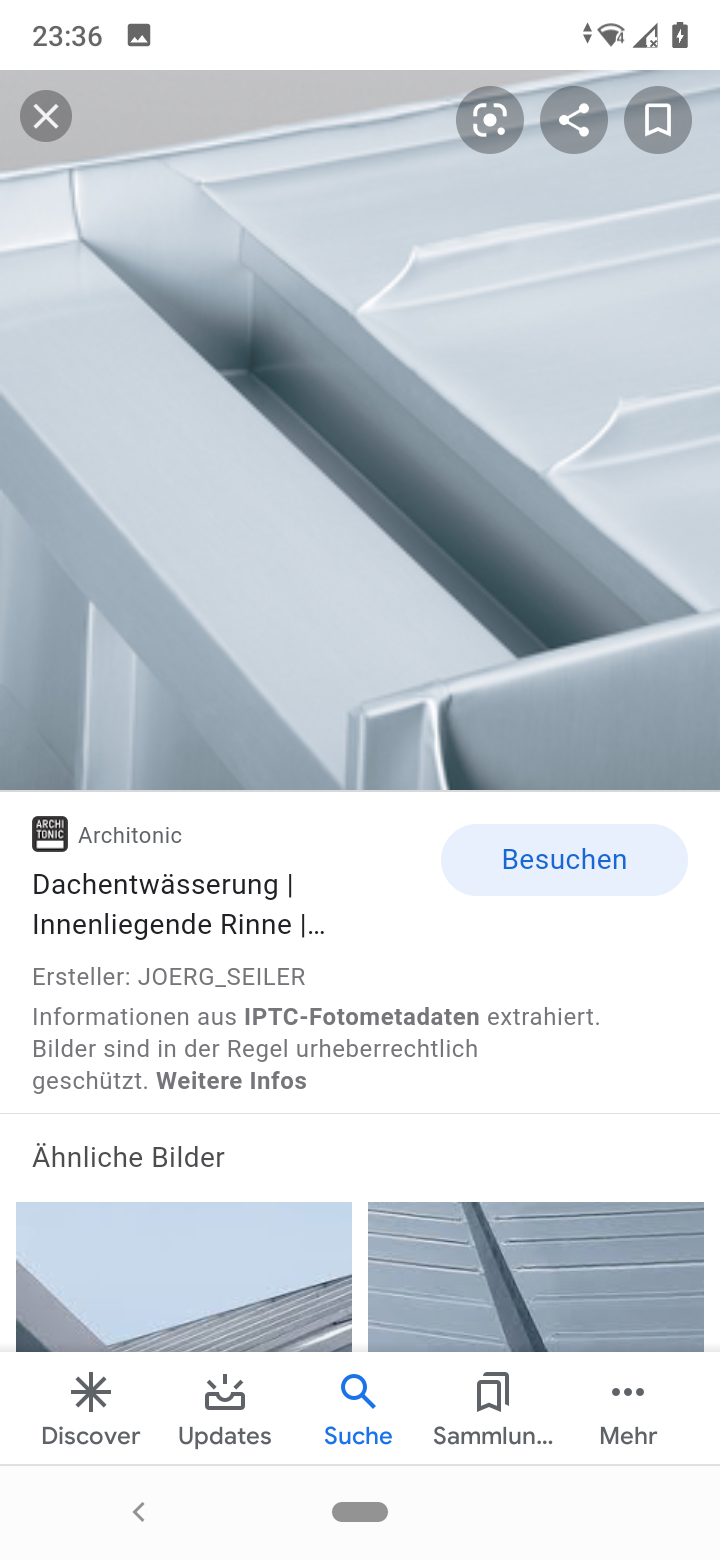
Task: Open the Dachentwässerung Innenliegende Rinne page title
Action: (x=178, y=904)
